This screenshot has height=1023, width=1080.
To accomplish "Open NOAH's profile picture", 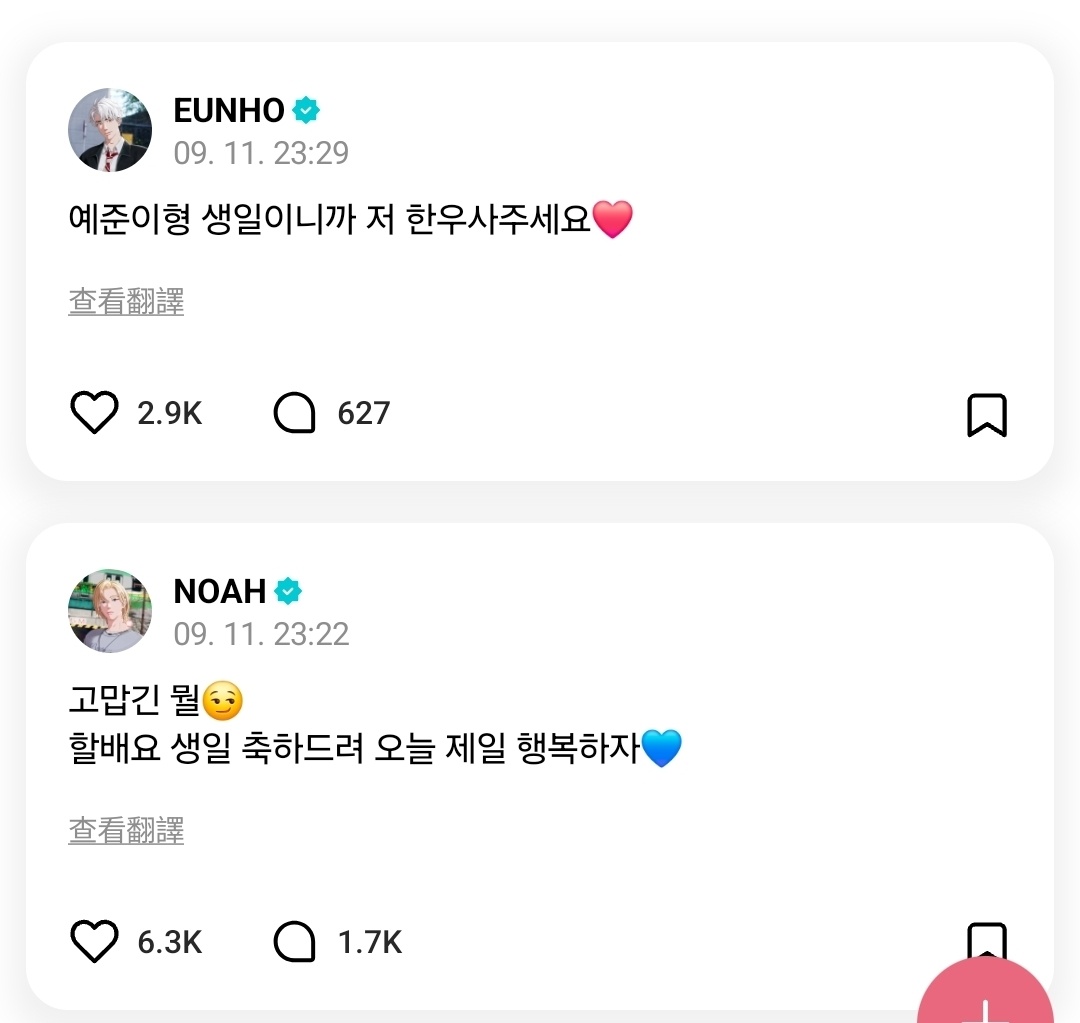I will click(110, 611).
